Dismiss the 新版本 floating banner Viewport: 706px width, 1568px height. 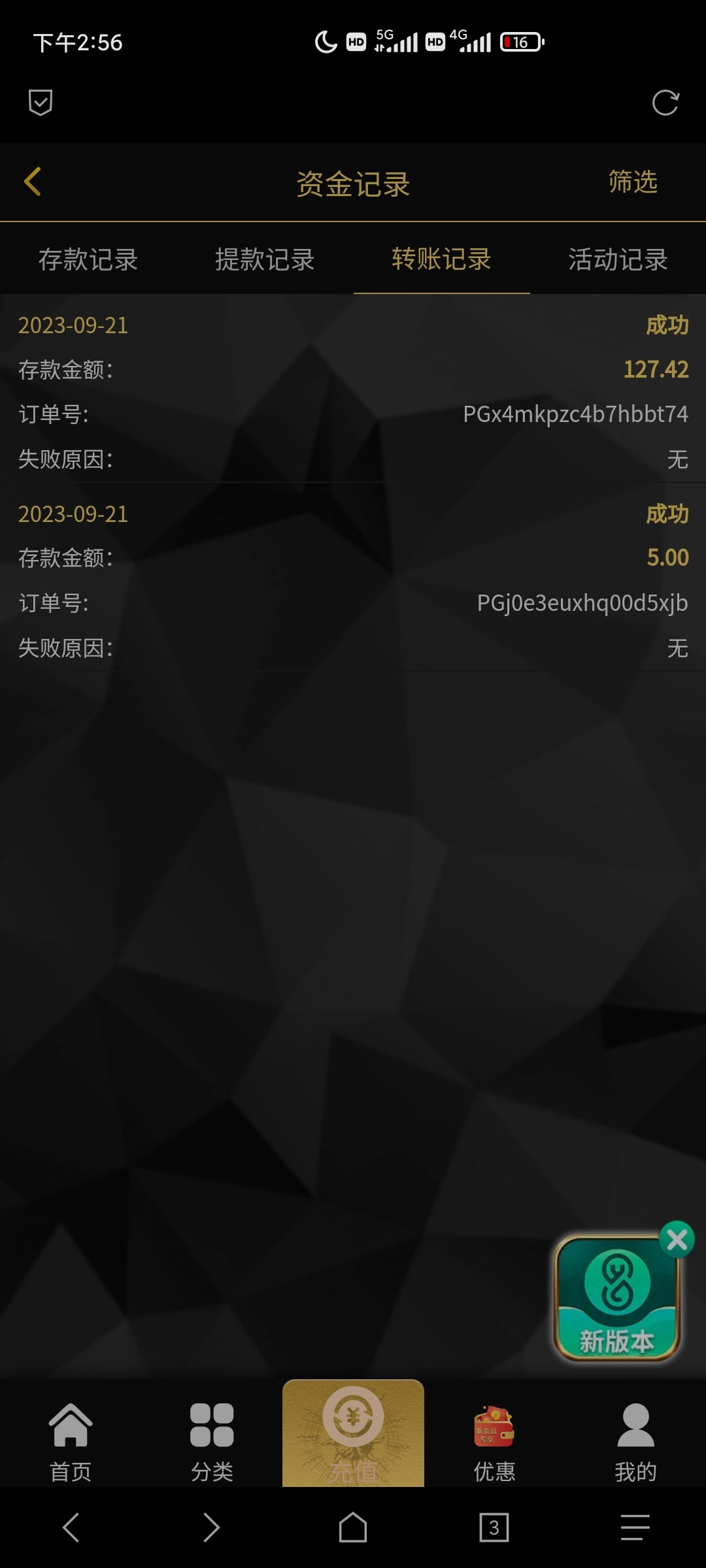[677, 1239]
